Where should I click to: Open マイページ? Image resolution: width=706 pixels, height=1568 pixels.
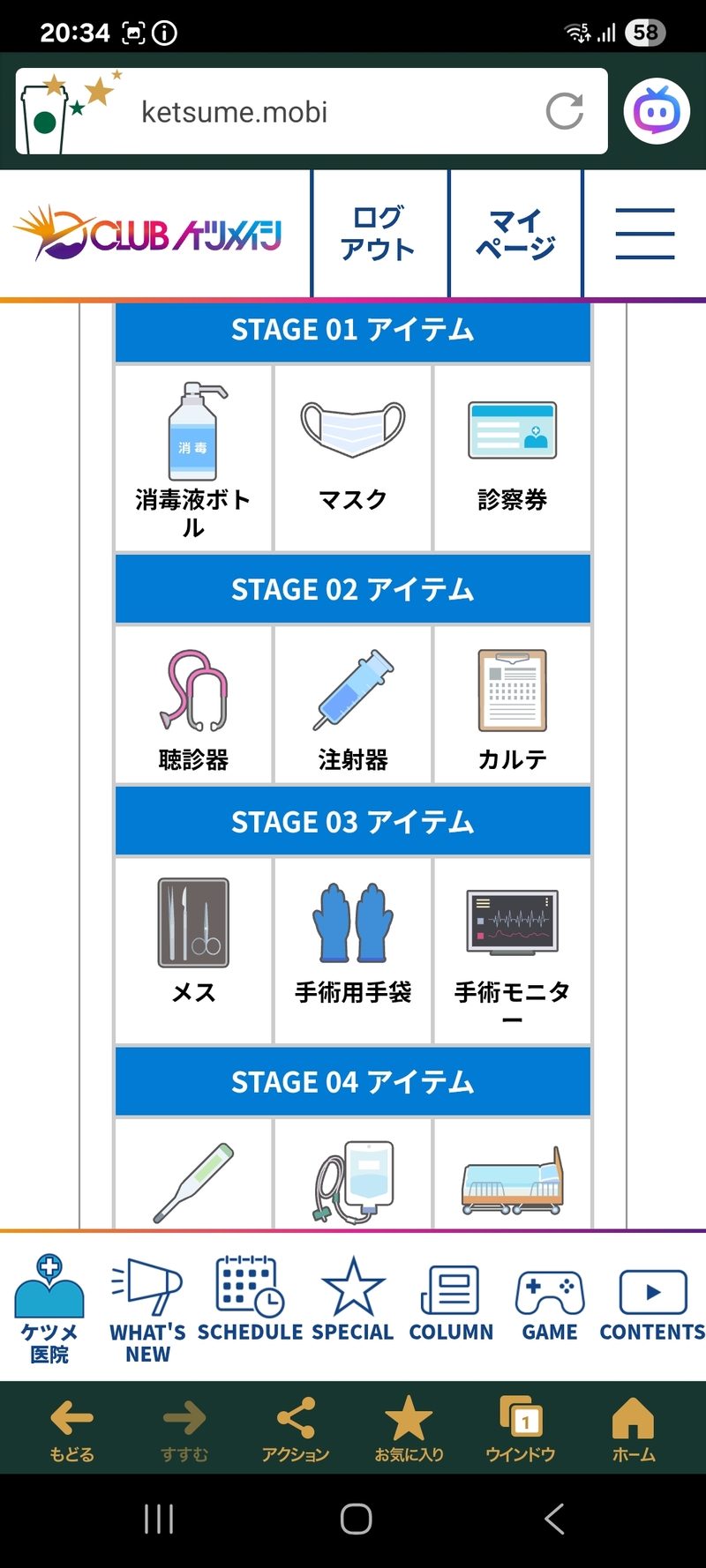pyautogui.click(x=515, y=234)
